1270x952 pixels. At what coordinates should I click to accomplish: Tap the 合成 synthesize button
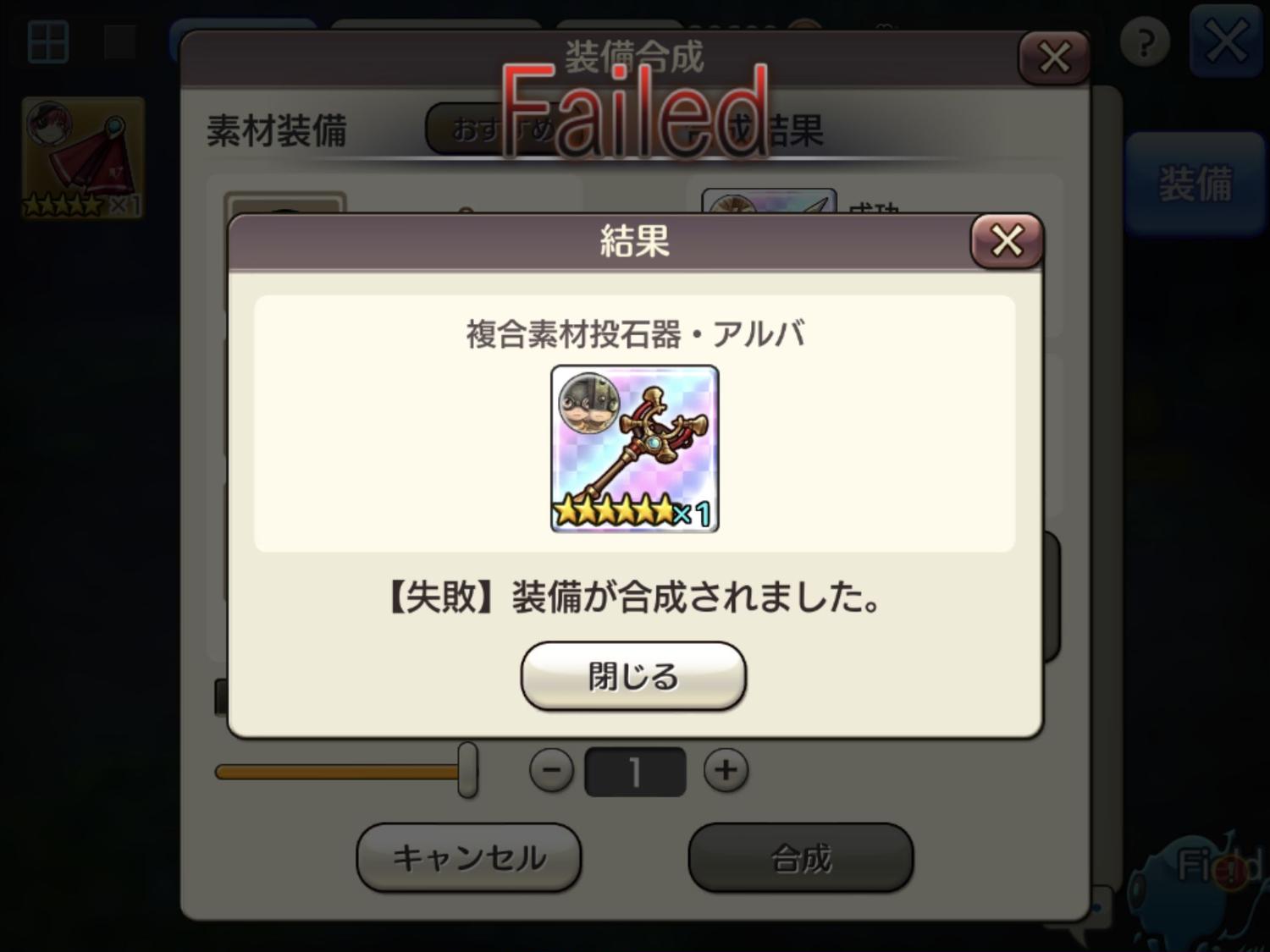point(801,858)
